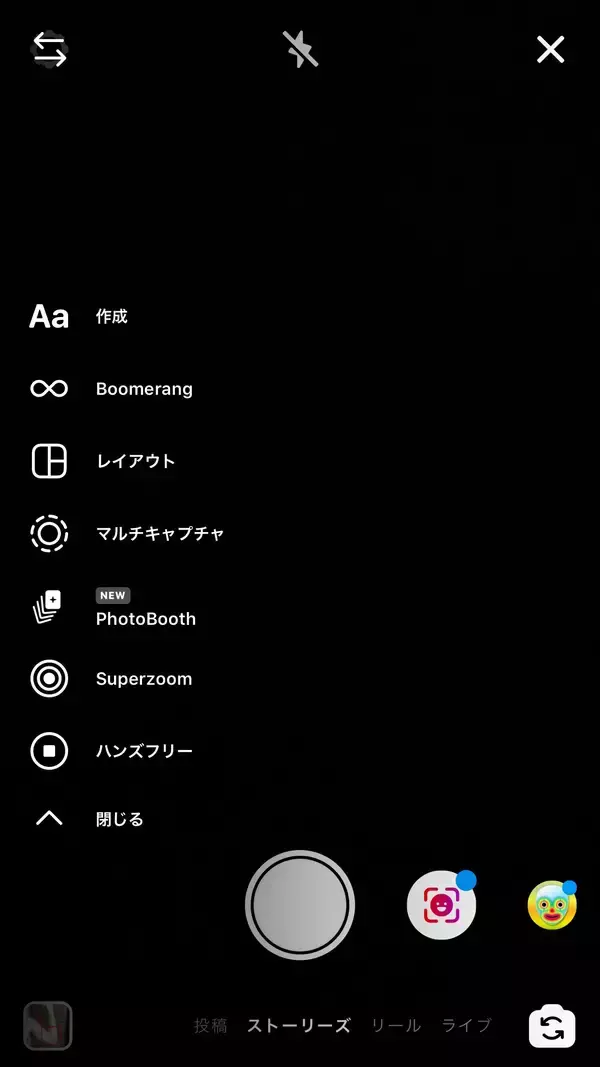Switch to the ライブ tab
This screenshot has width=600, height=1067.
[467, 1026]
